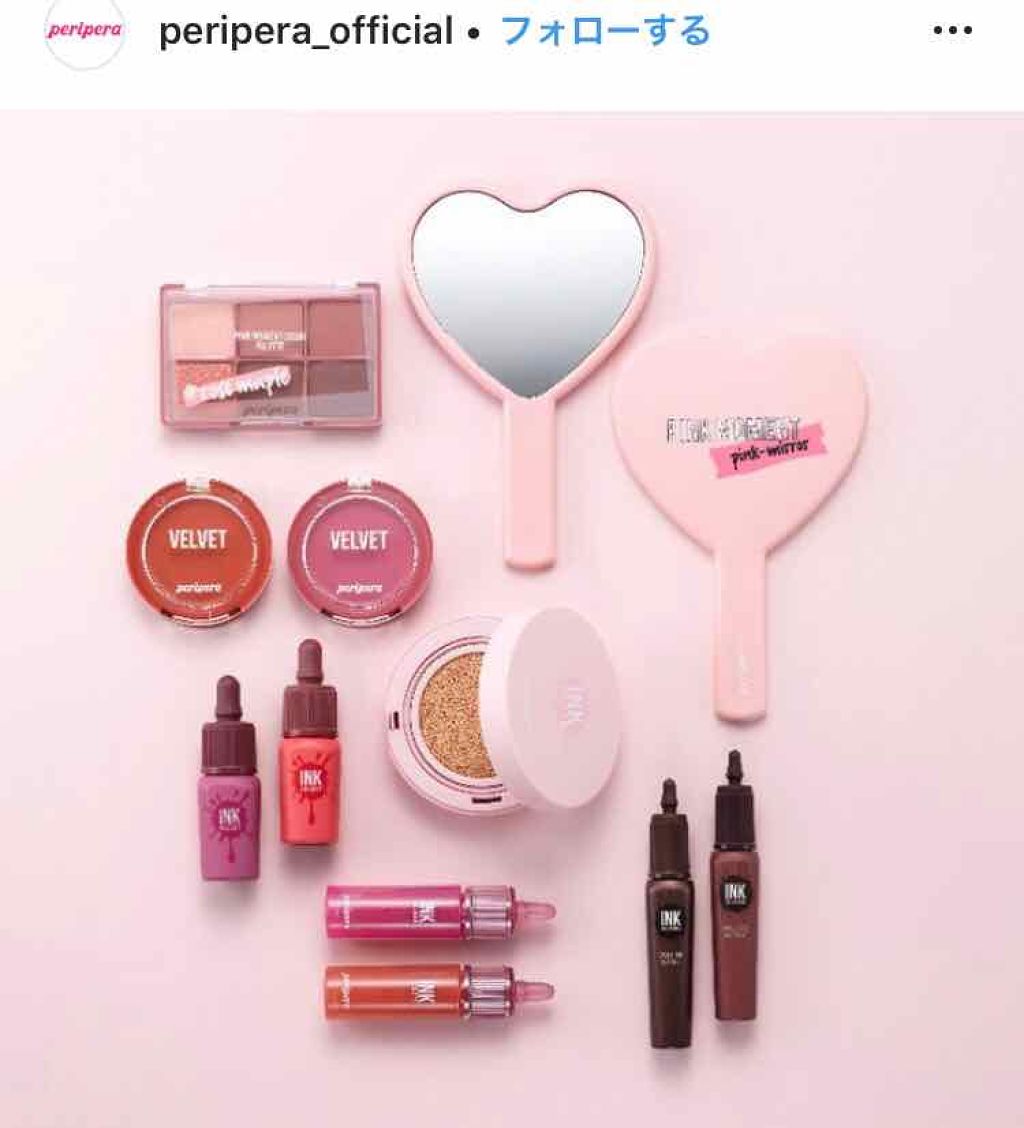This screenshot has height=1128, width=1024.
Task: Tap フォローする to follow the account
Action: [x=605, y=32]
